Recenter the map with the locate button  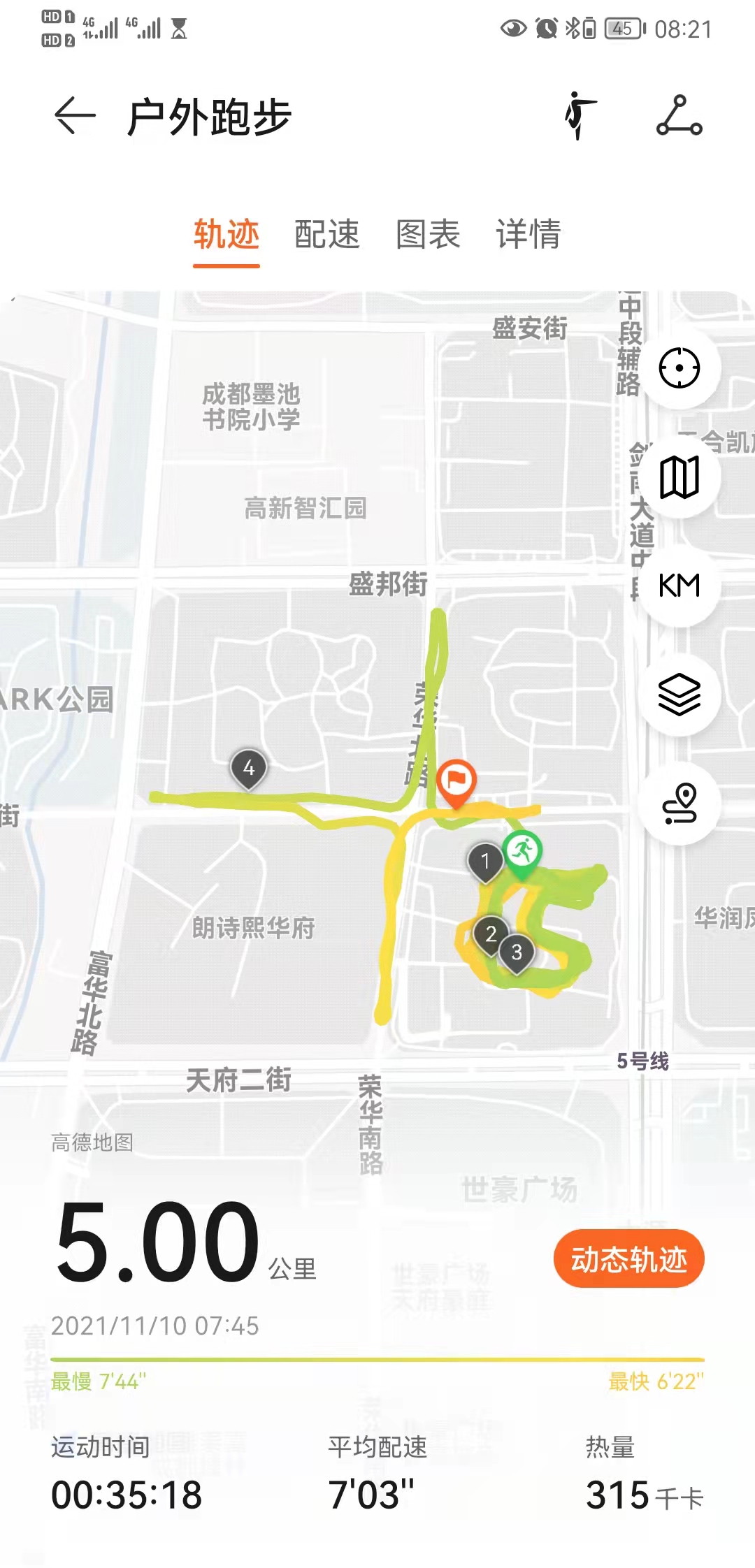[x=679, y=368]
